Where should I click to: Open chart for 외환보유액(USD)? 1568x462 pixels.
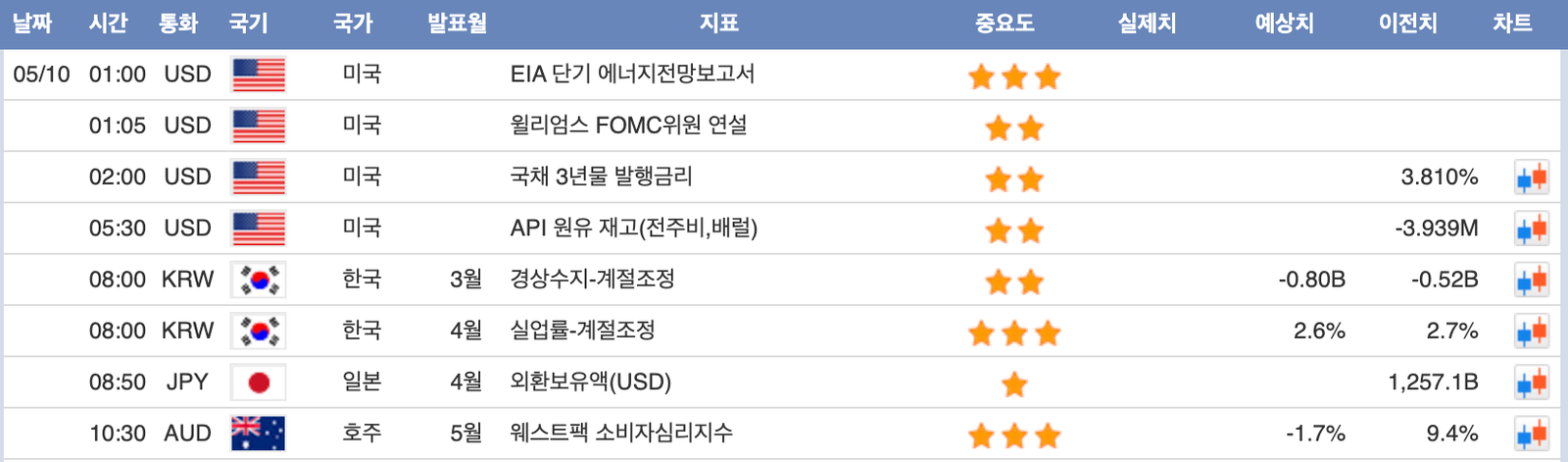click(1531, 383)
